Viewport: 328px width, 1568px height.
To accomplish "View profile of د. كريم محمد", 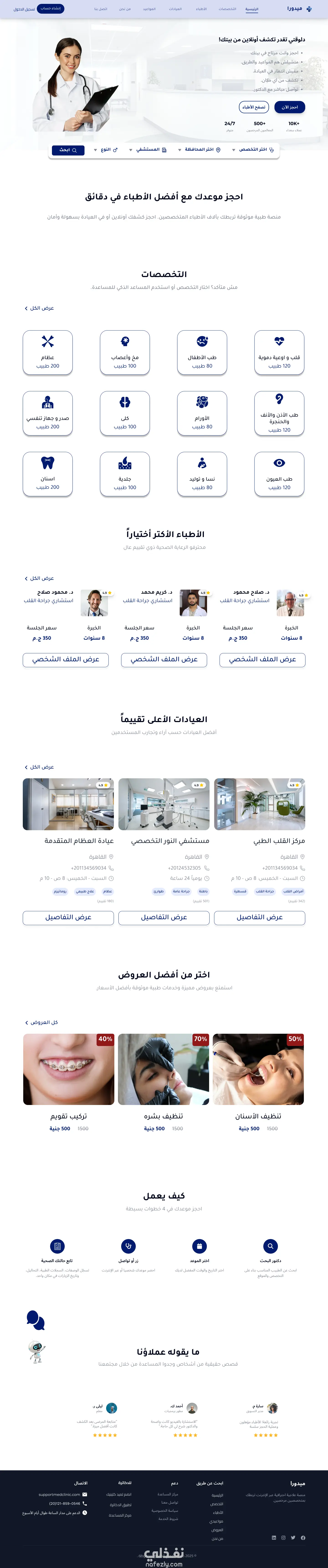I will 164,659.
